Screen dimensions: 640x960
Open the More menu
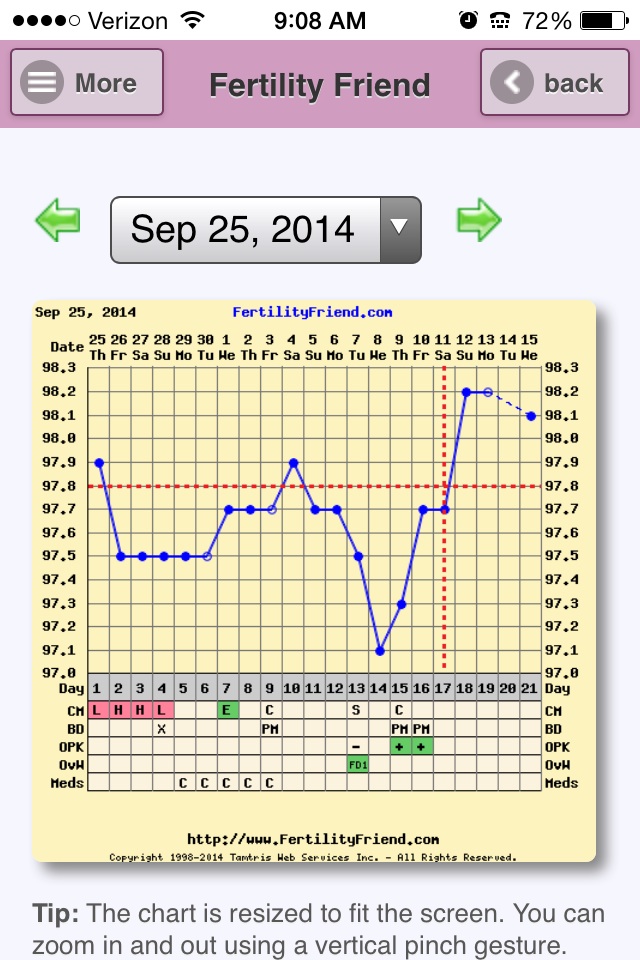[x=86, y=83]
